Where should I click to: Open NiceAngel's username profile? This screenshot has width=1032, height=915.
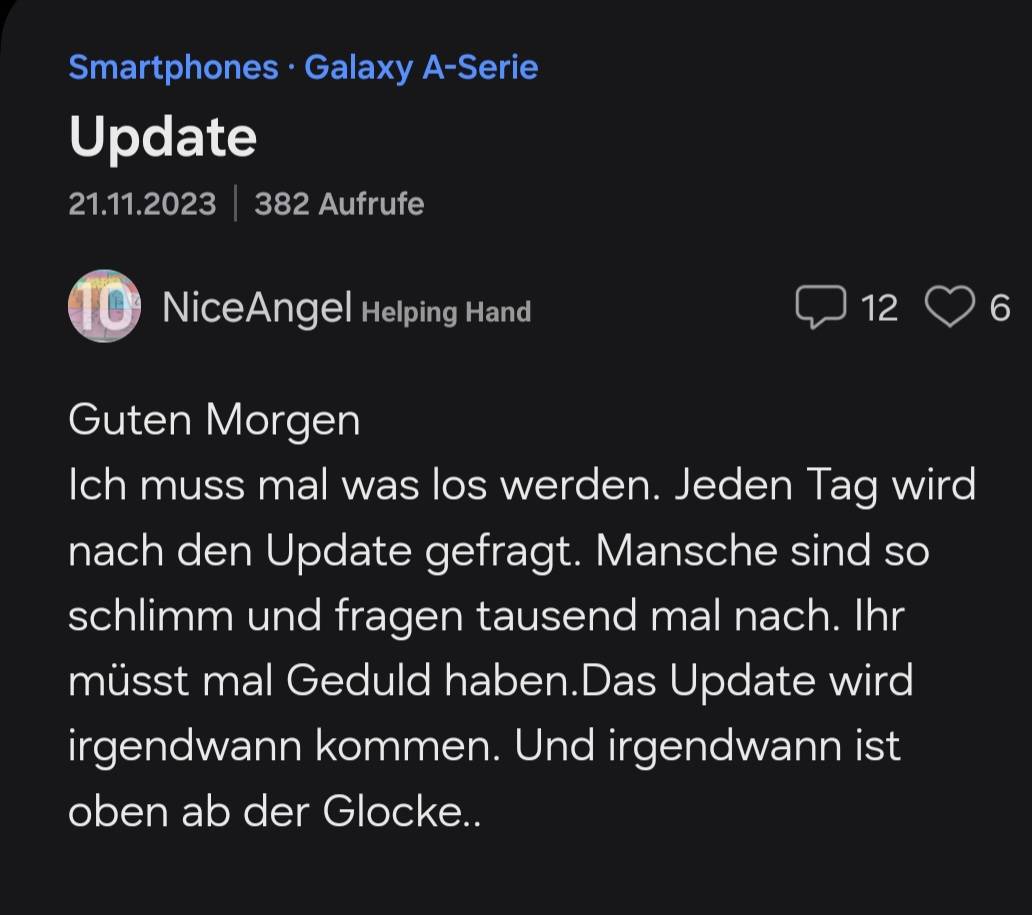coord(257,309)
